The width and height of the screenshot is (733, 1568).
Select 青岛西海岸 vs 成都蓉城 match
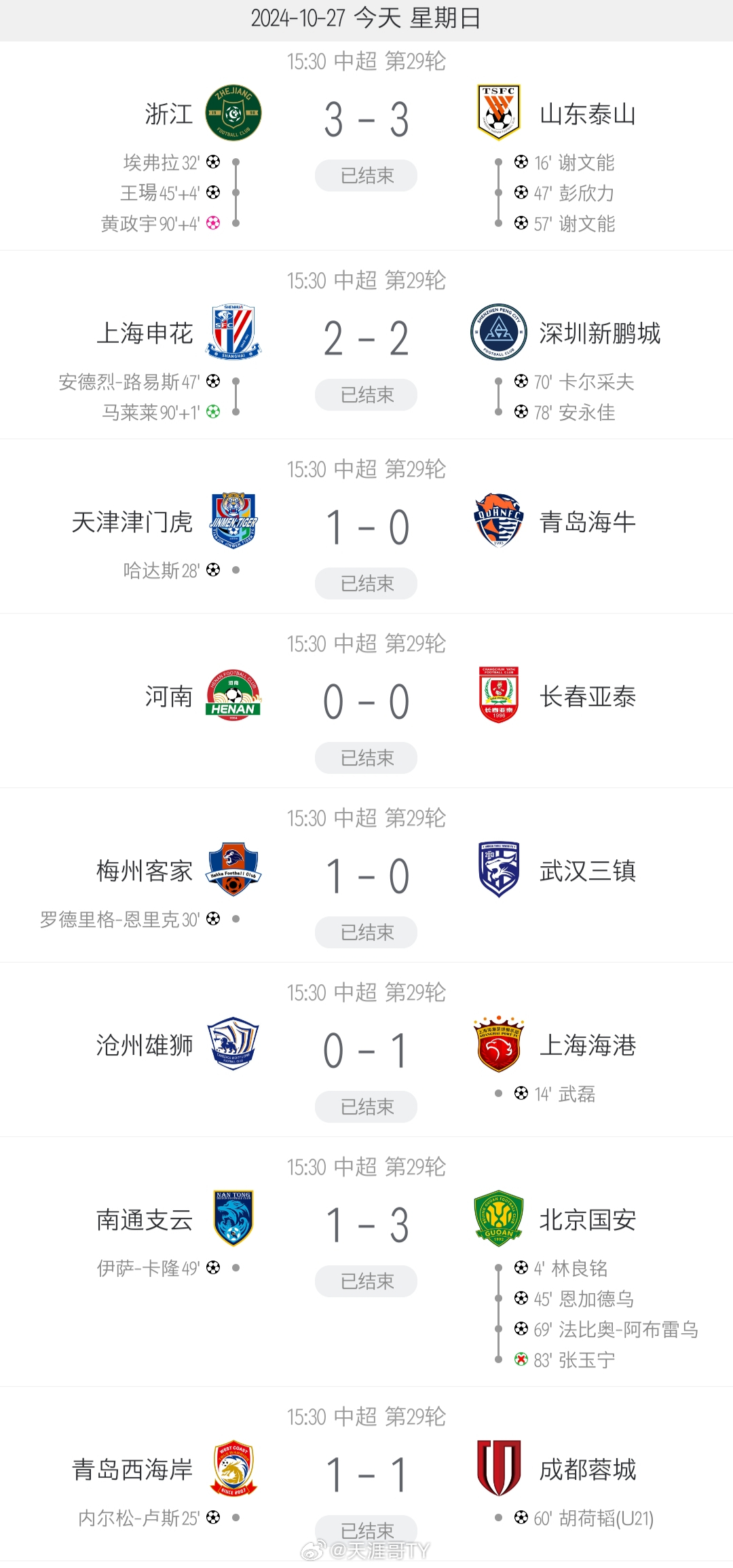point(366,1475)
